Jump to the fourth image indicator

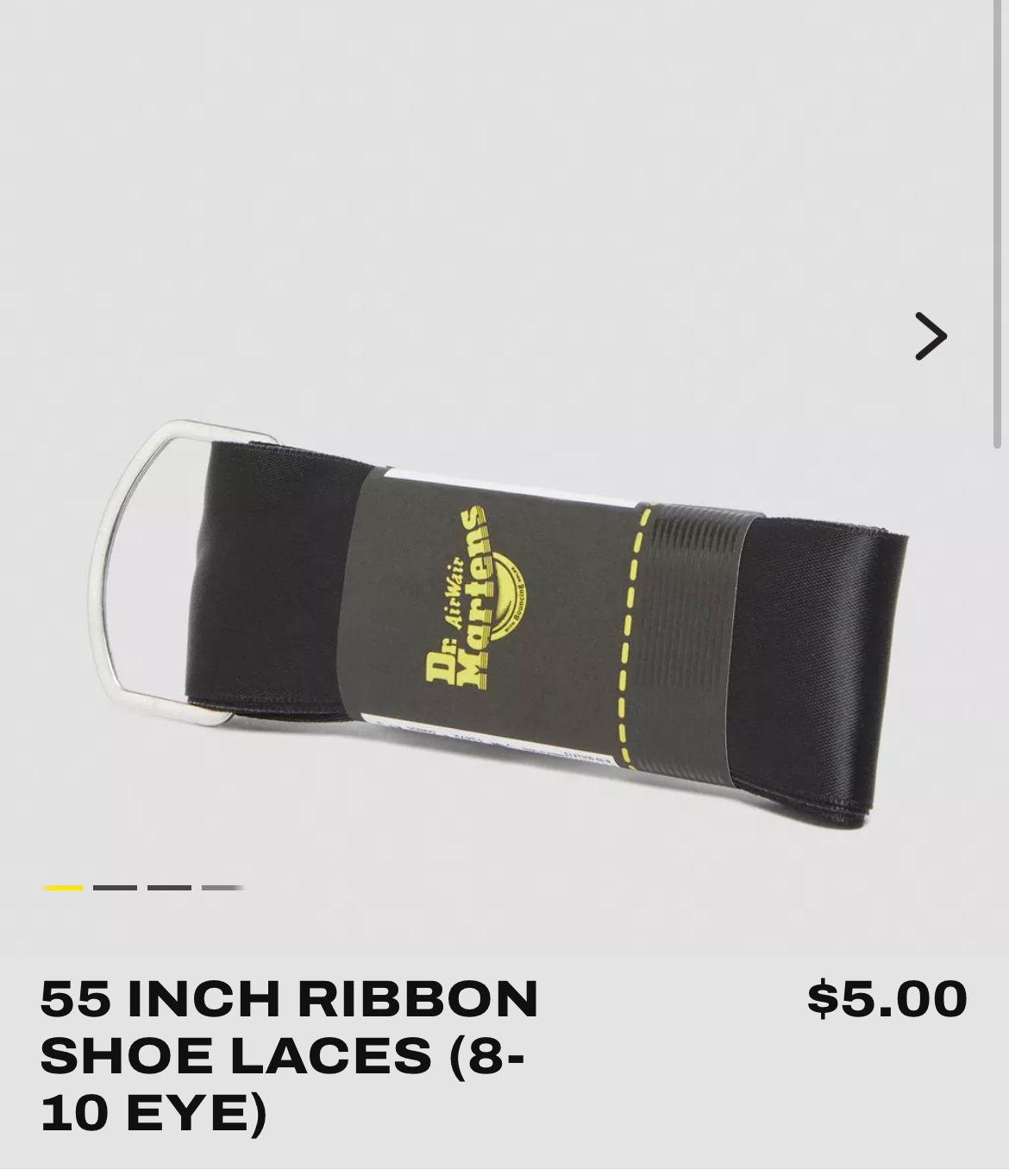222,887
